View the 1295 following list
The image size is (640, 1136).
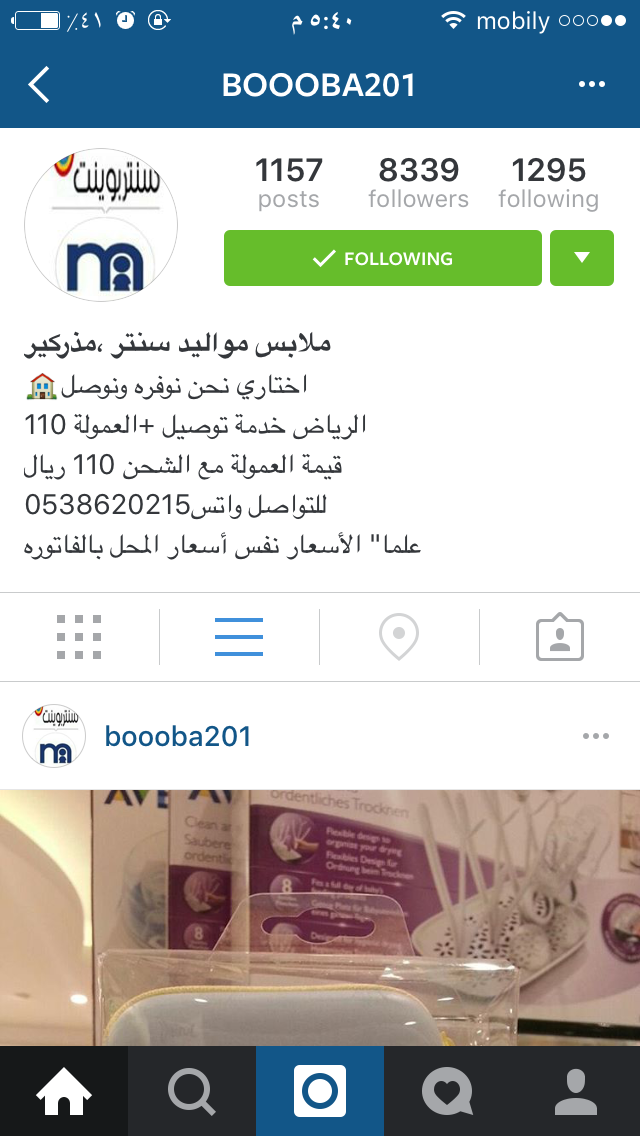pyautogui.click(x=548, y=183)
